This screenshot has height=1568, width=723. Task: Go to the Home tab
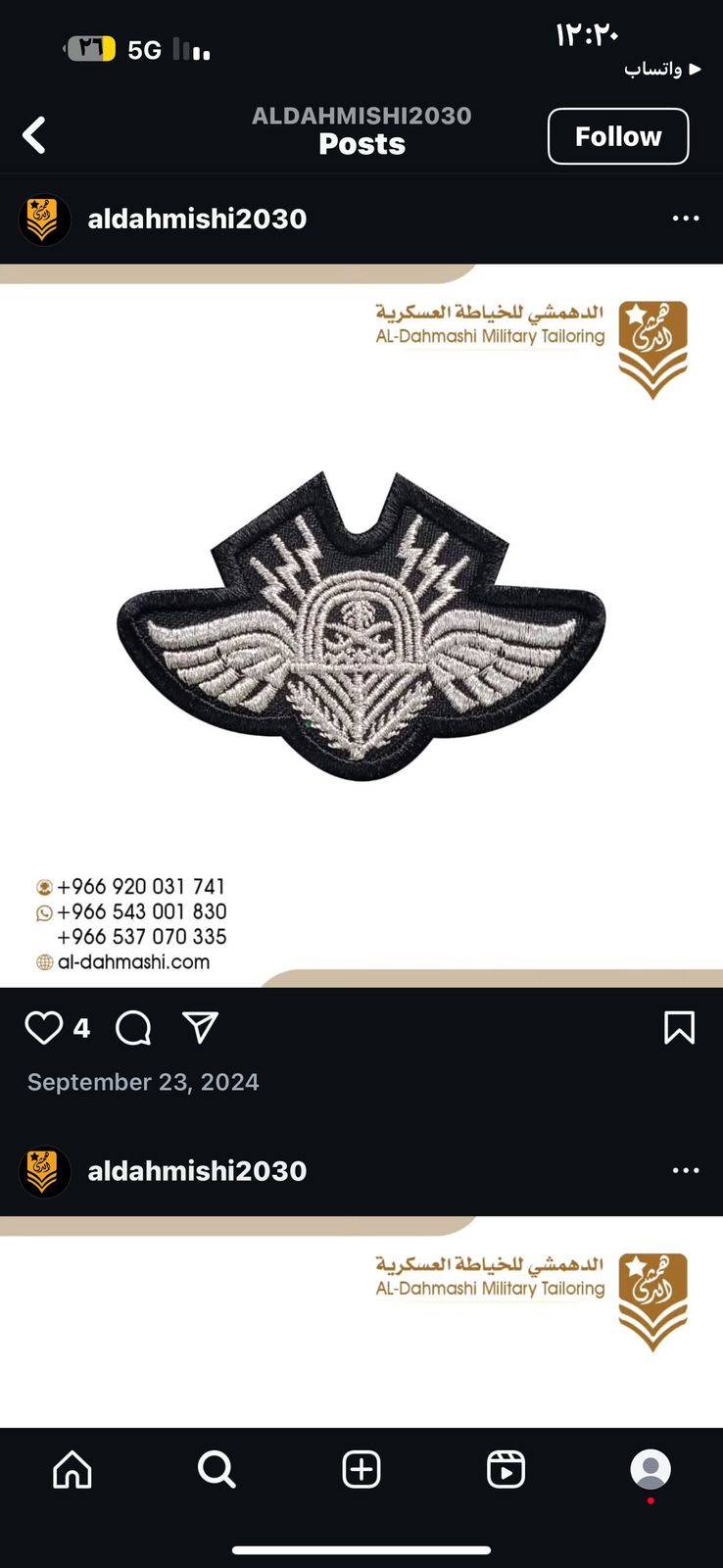72,1469
